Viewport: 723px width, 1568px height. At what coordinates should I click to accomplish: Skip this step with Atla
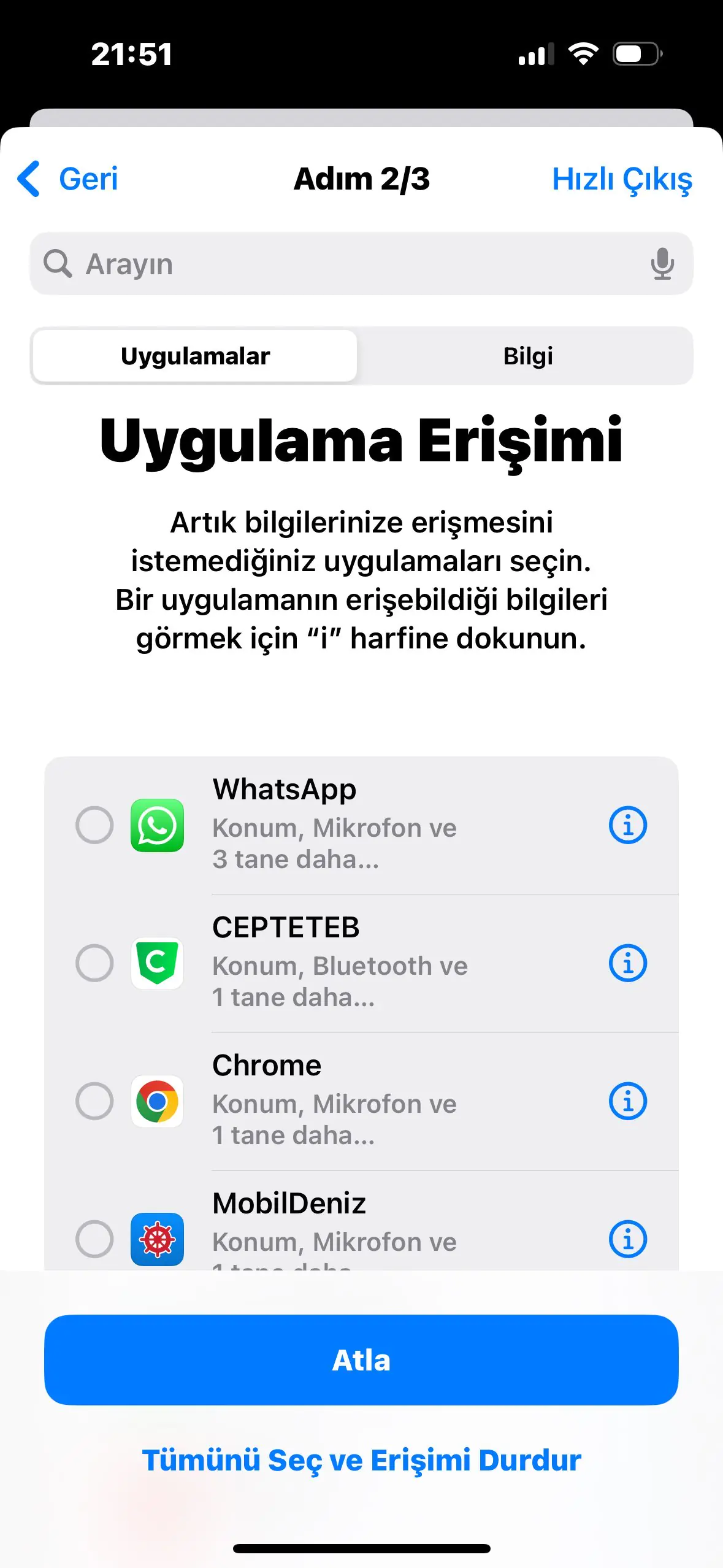coord(361,1360)
